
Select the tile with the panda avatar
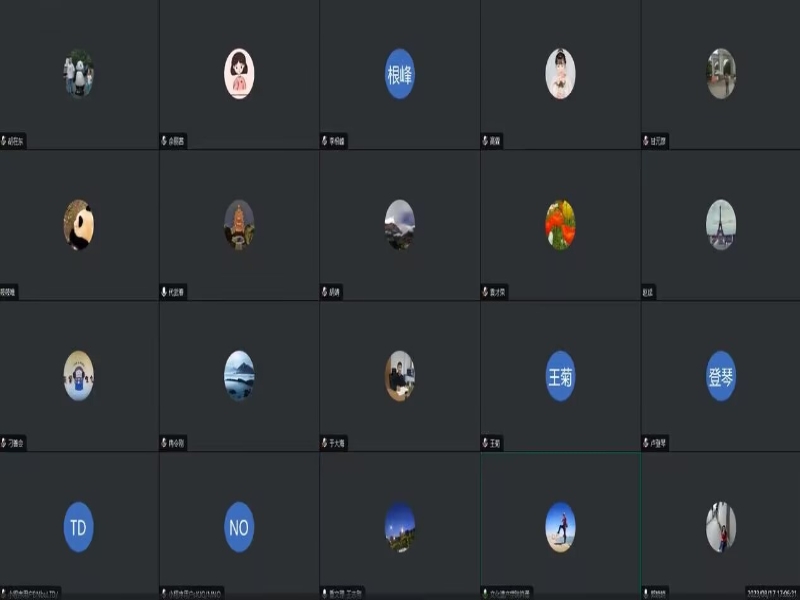click(78, 224)
